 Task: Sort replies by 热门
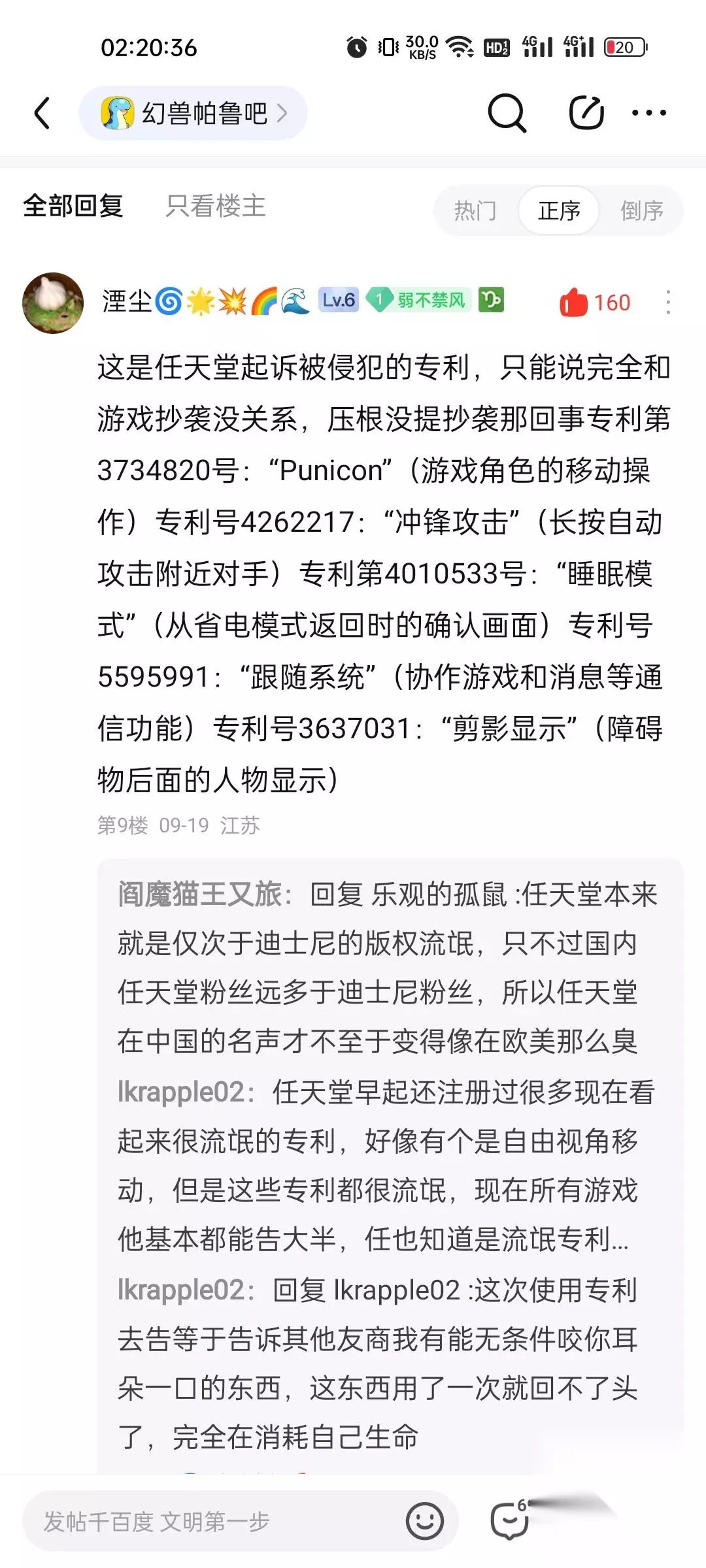pos(475,210)
